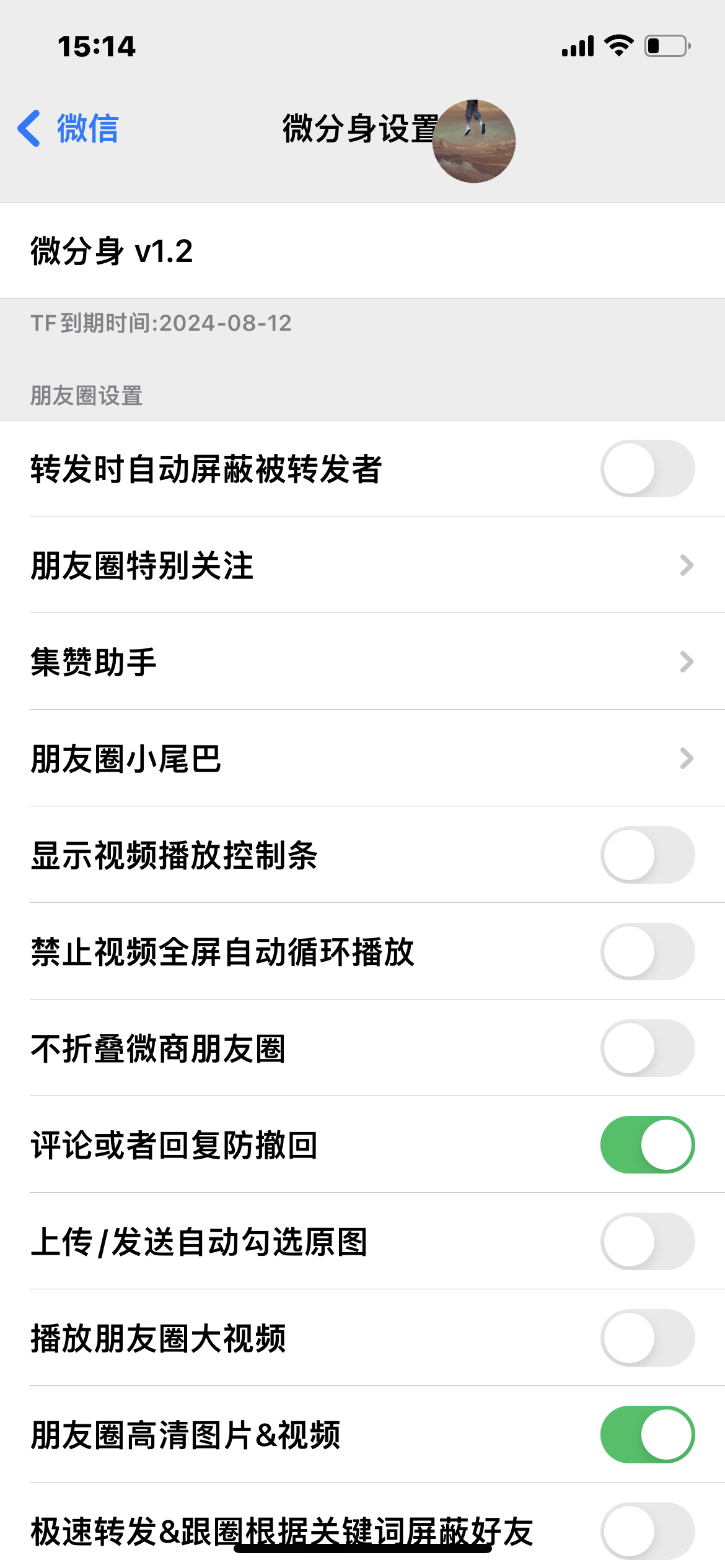Tap the battery indicator icon

(666, 45)
